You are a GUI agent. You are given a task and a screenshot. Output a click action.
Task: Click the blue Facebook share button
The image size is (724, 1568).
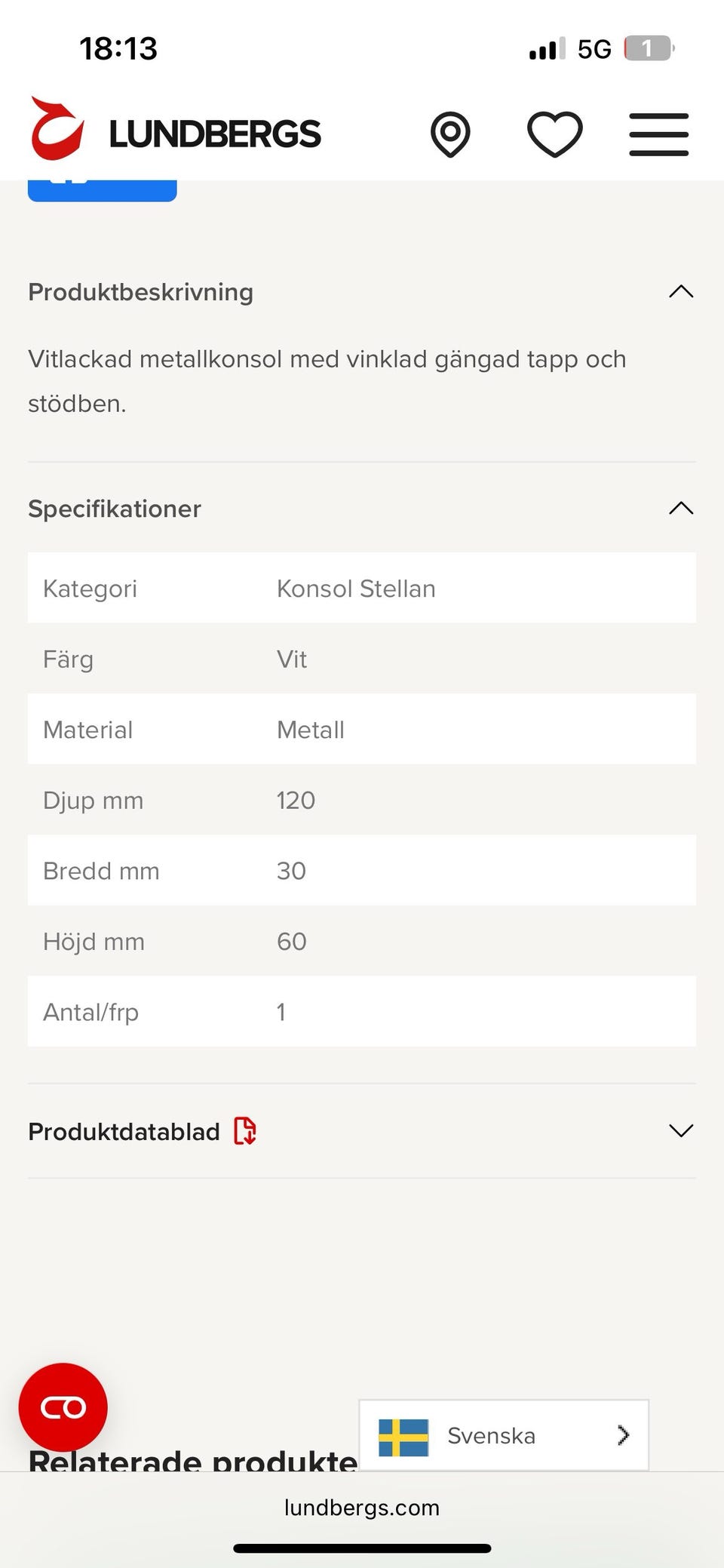click(x=102, y=187)
